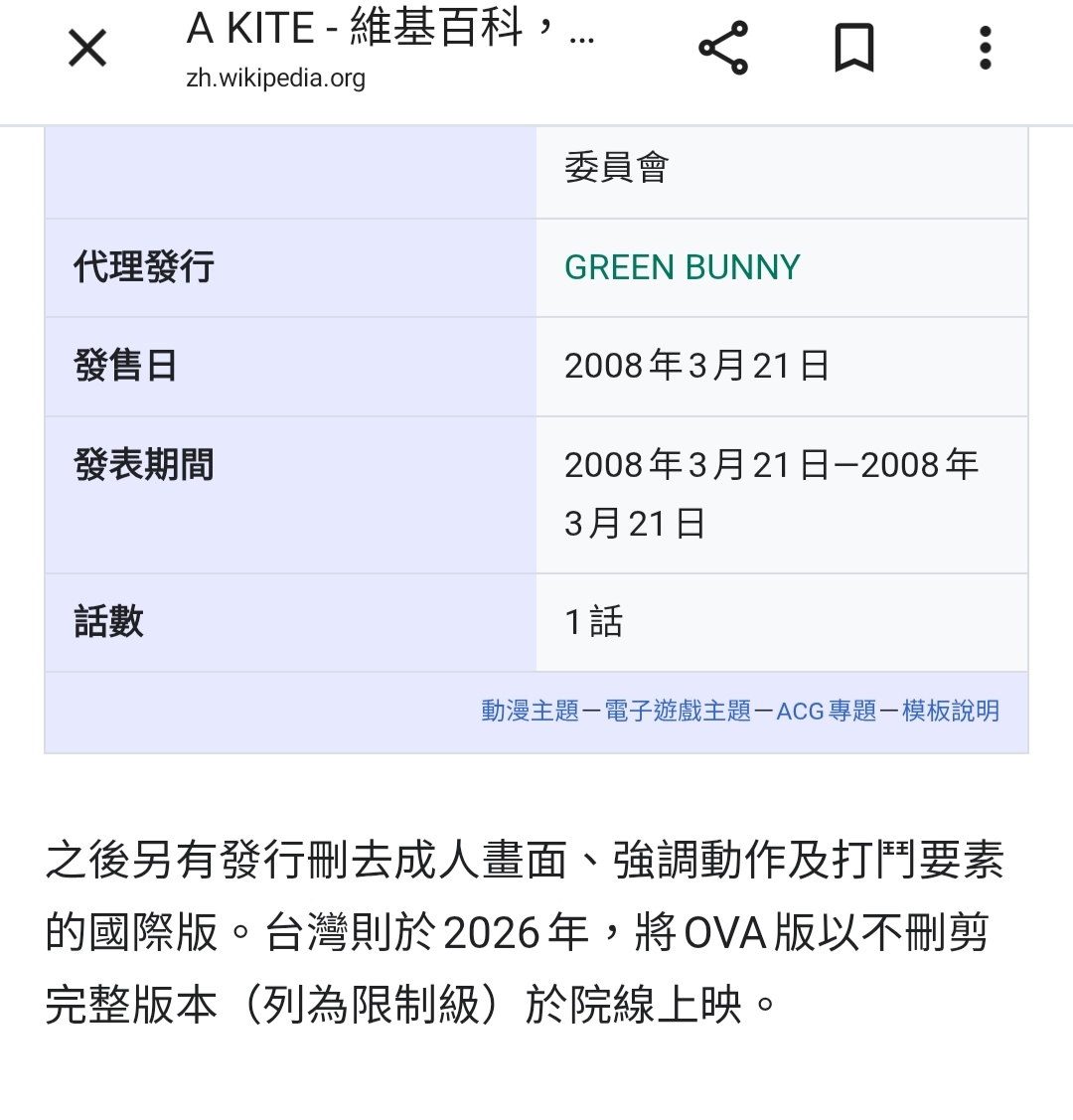Bookmark the A KITE page
Image resolution: width=1073 pixels, height=1120 pixels.
click(853, 48)
